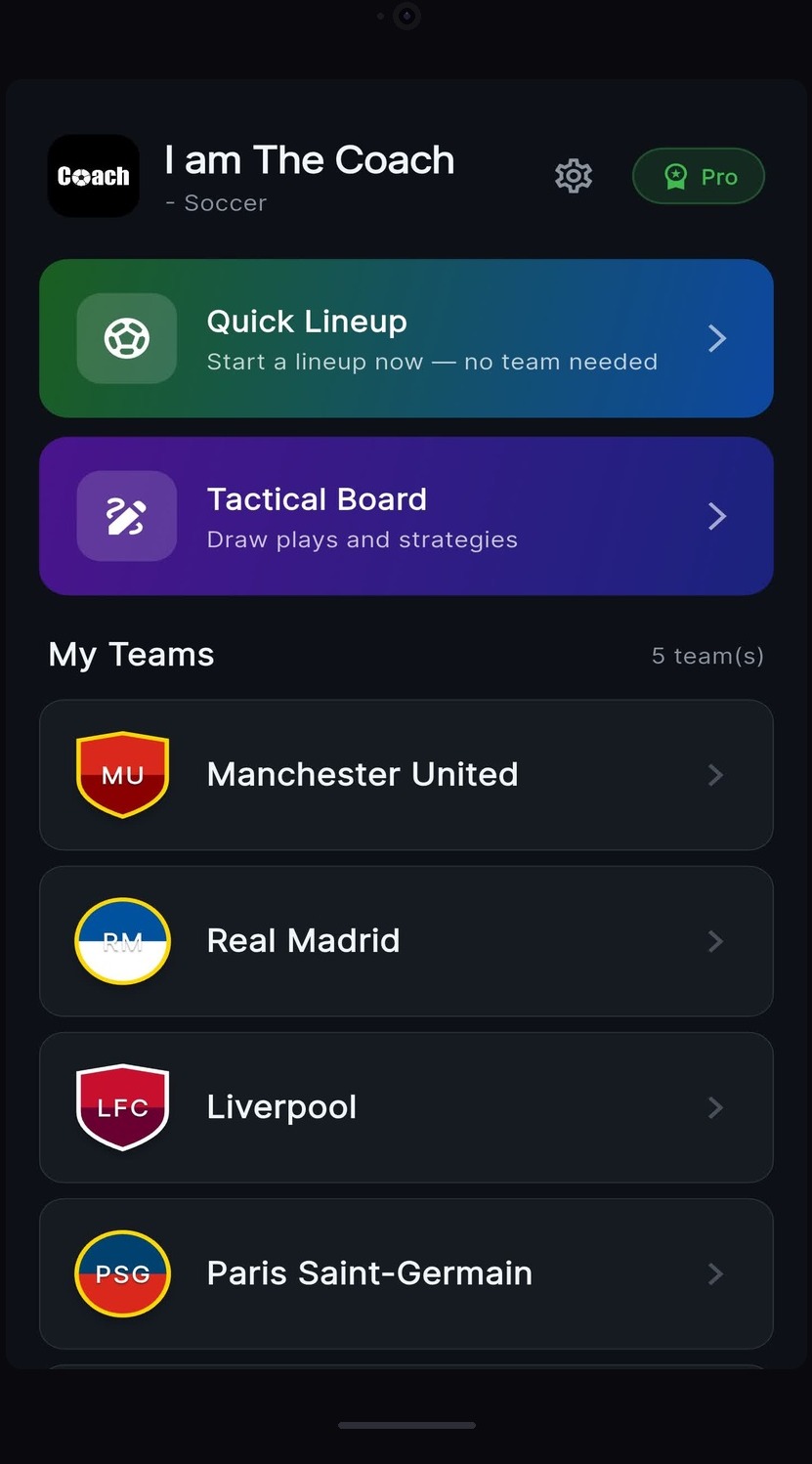Click the Pro membership badge
This screenshot has width=812, height=1464.
point(698,176)
